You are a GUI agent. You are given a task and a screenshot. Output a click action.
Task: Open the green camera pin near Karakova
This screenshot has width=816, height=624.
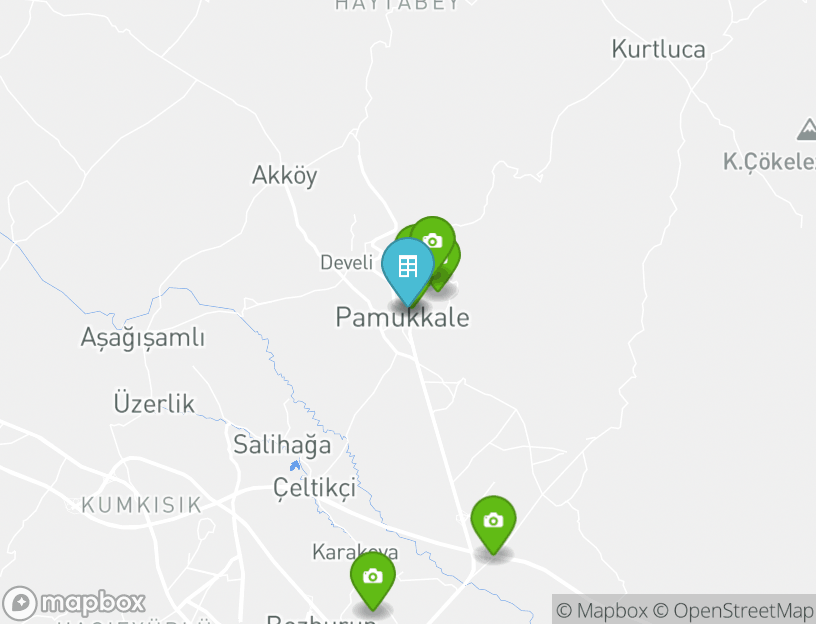point(372,578)
